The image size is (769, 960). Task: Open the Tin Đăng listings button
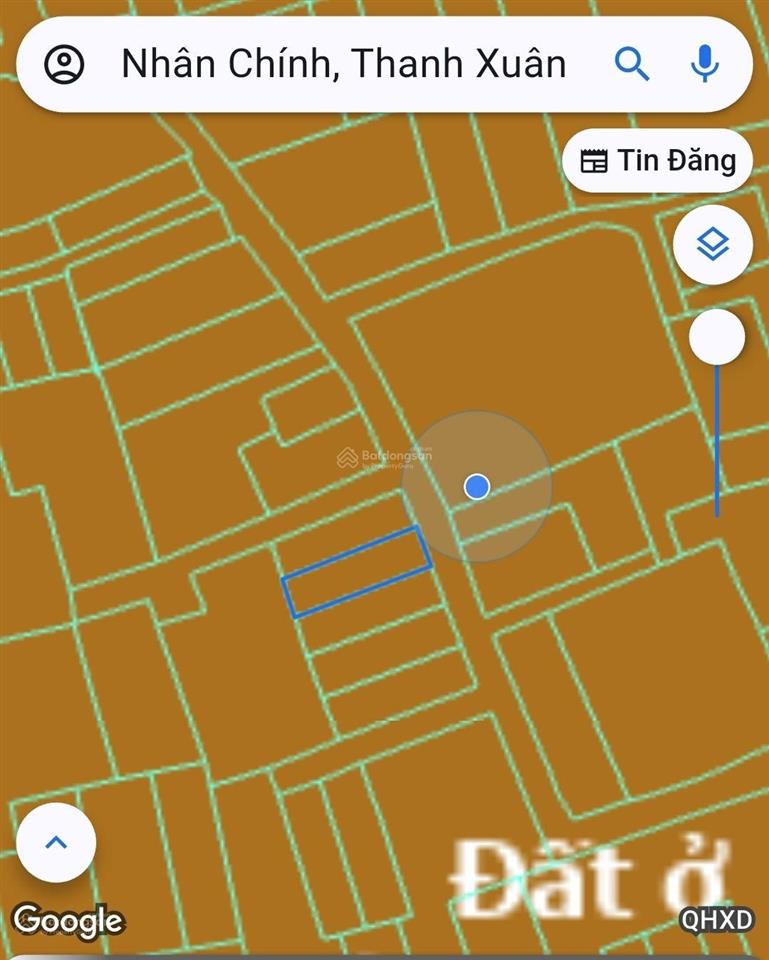658,160
